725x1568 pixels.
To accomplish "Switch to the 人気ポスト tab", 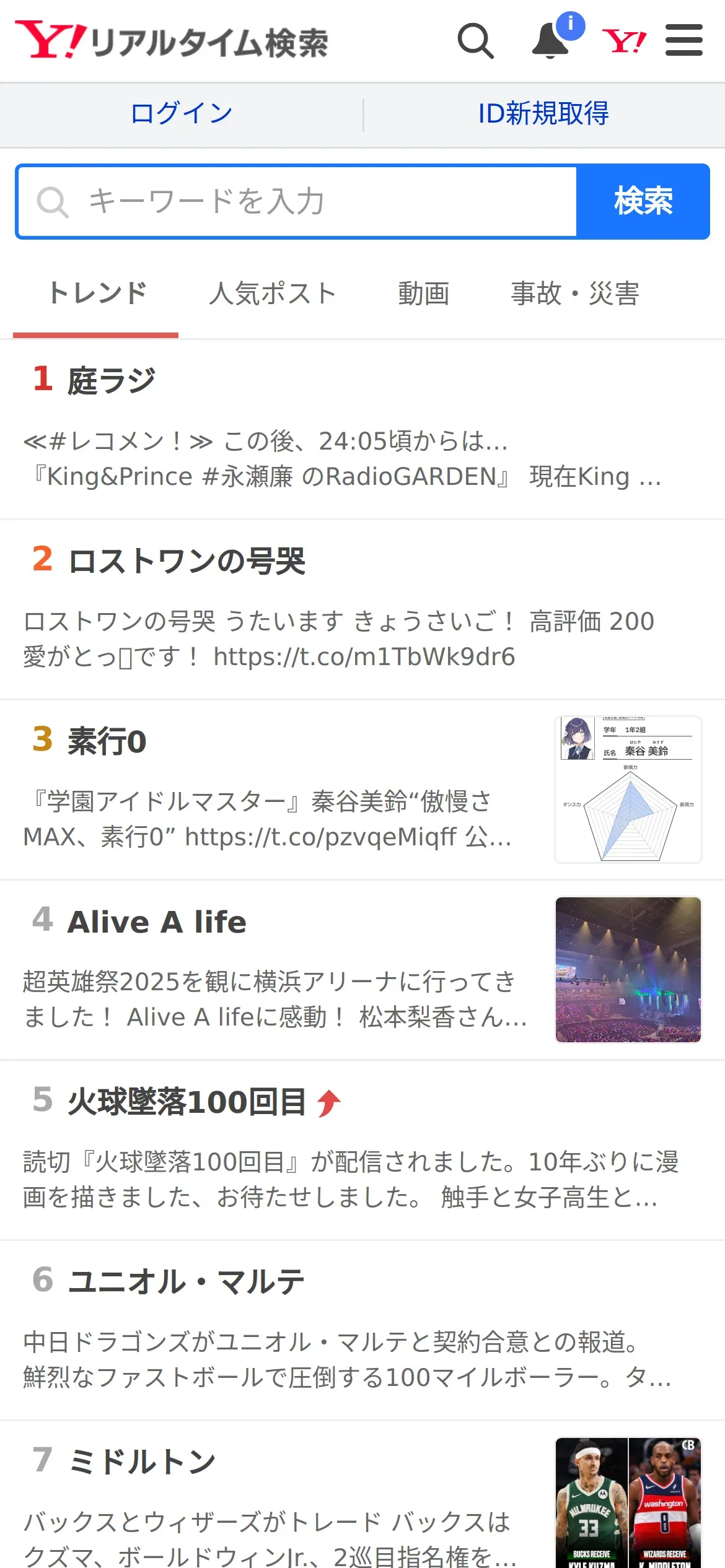I will click(x=273, y=294).
